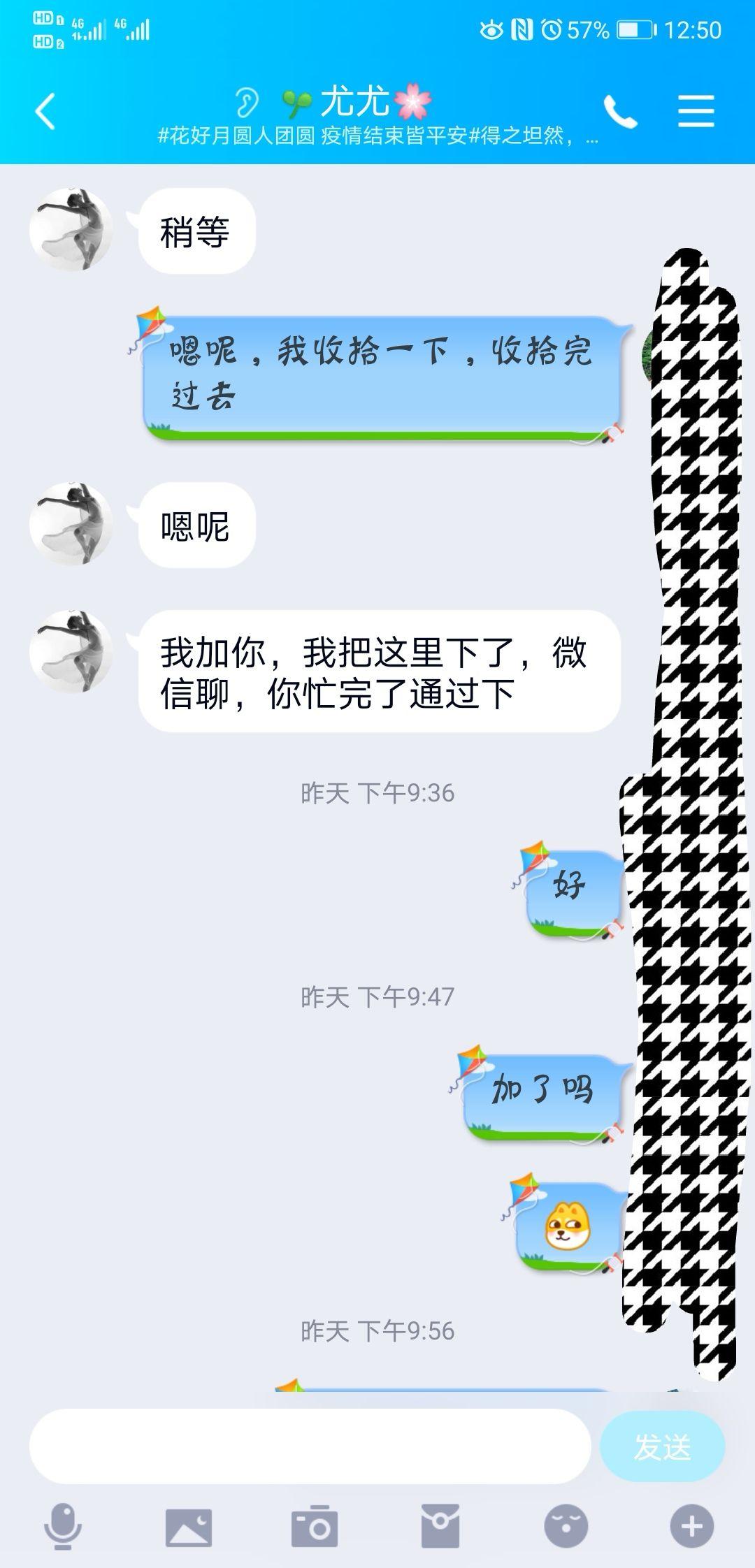Go back from the chat with 尤尤
The image size is (755, 1568).
click(45, 112)
